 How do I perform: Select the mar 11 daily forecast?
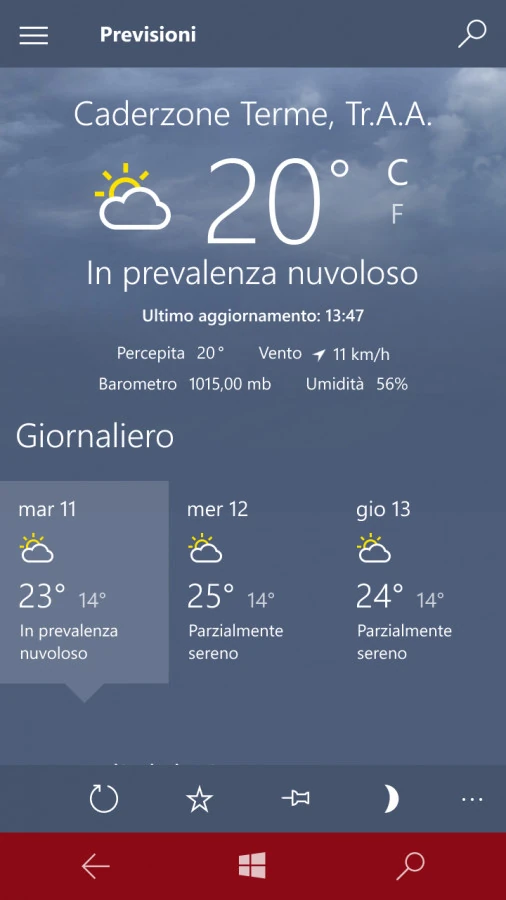[x=84, y=582]
